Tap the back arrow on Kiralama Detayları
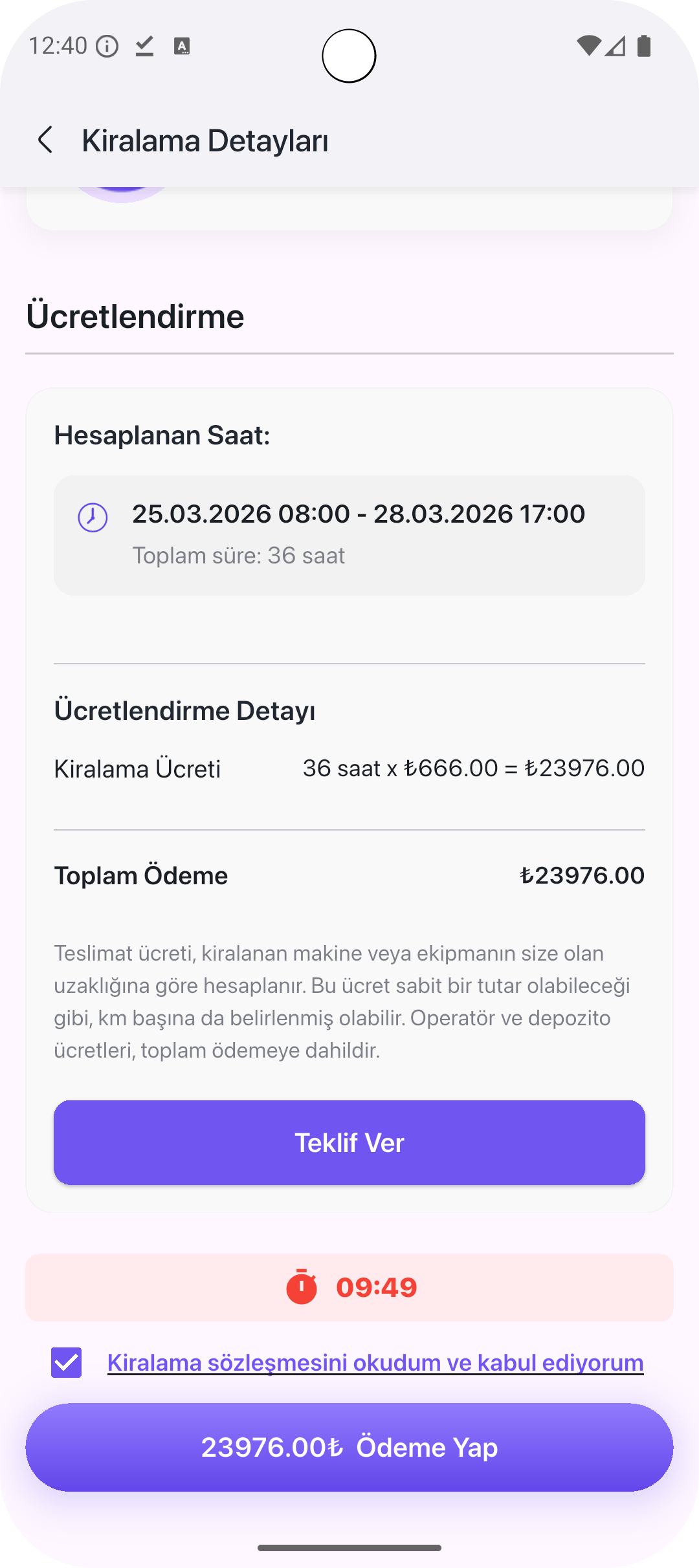The width and height of the screenshot is (699, 1568). tap(46, 140)
